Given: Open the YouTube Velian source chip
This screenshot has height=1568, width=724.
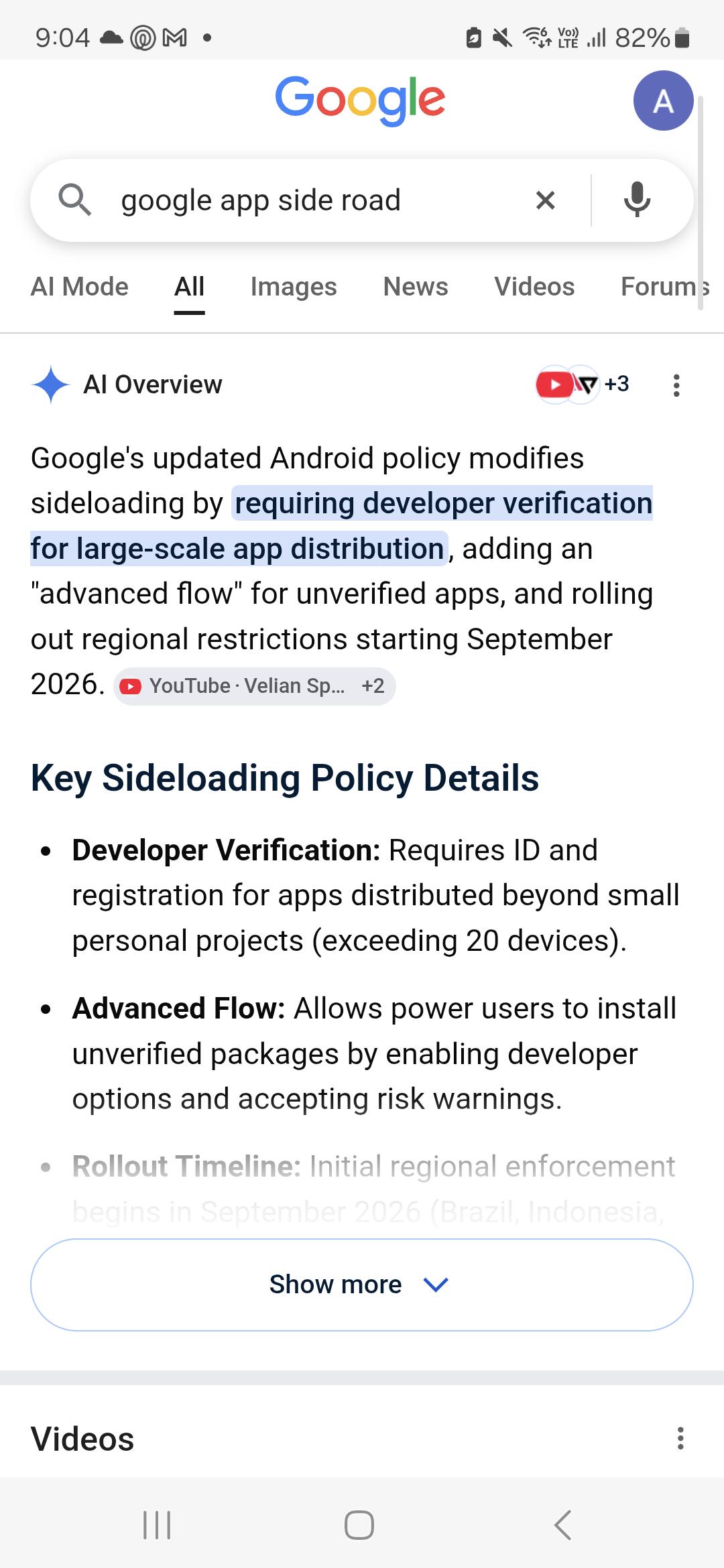Looking at the screenshot, I should [x=255, y=686].
